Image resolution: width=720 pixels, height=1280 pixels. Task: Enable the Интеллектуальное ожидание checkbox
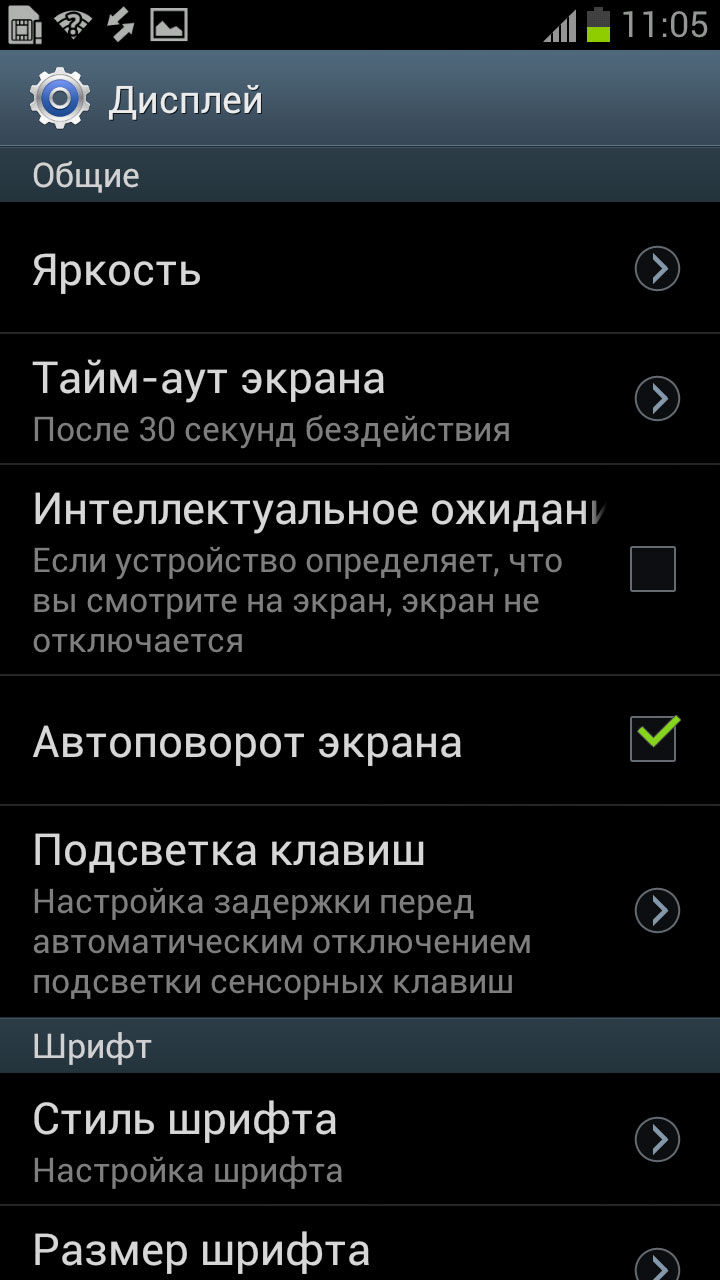pos(653,569)
